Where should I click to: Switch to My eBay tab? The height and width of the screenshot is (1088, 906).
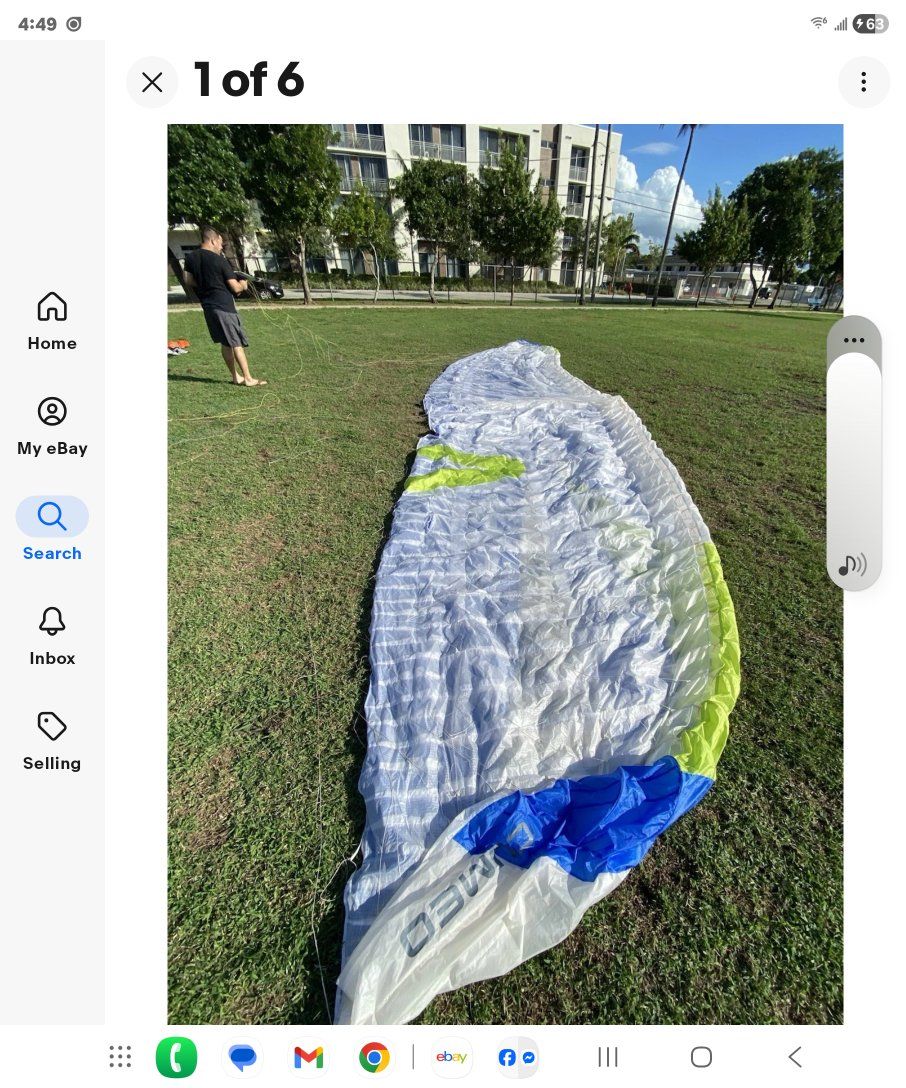point(52,426)
